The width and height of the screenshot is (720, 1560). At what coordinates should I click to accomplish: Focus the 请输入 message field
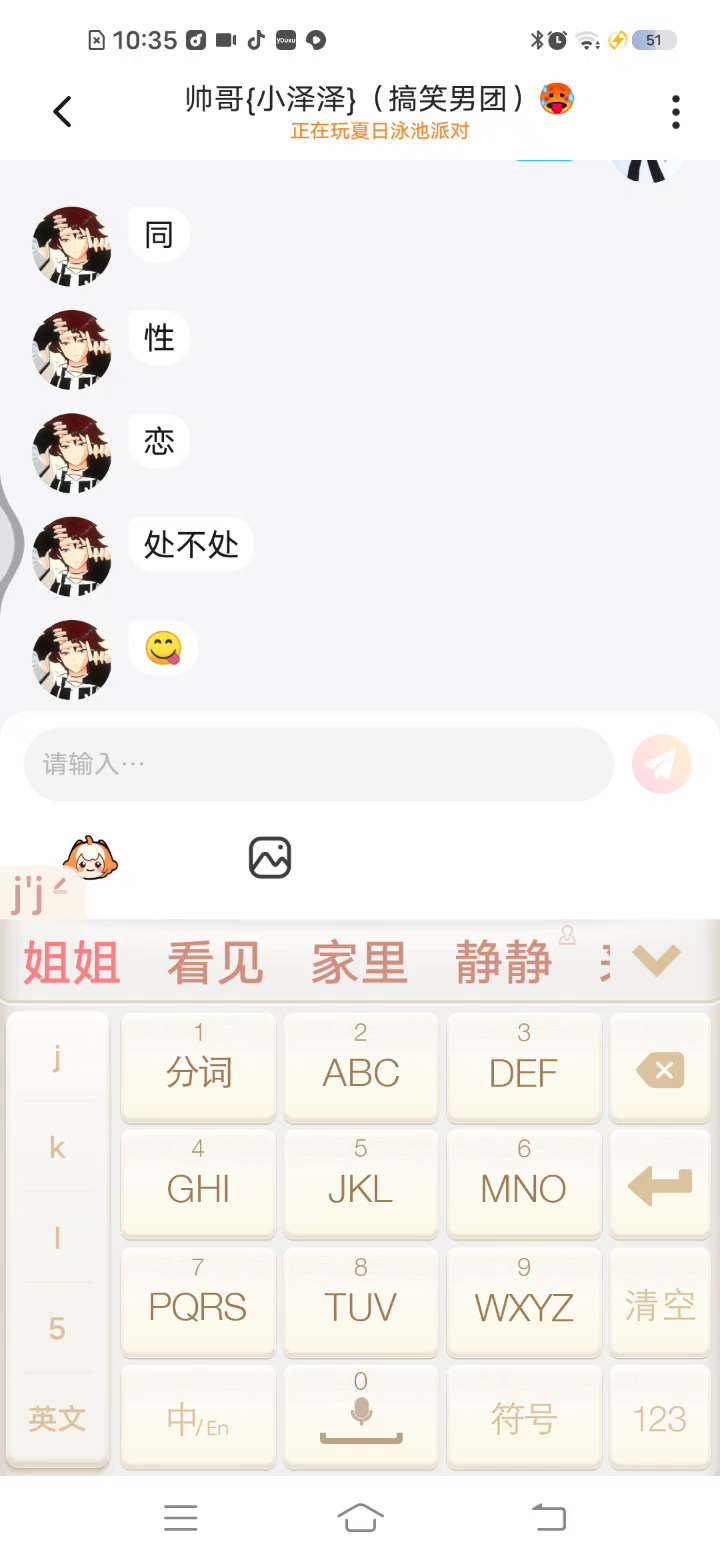[318, 764]
